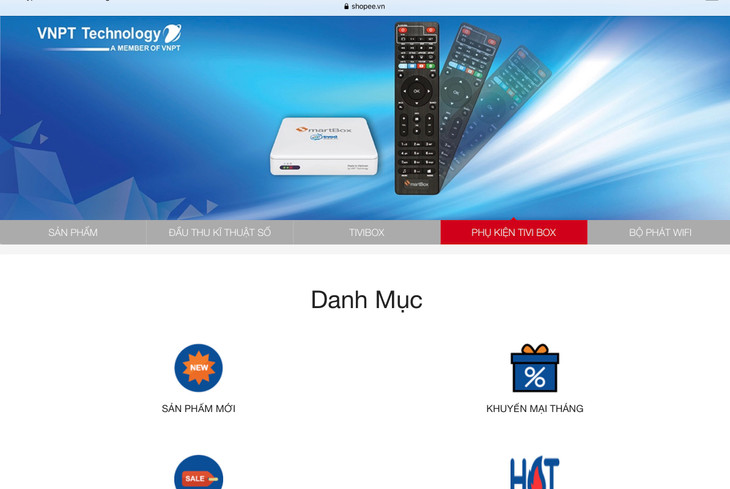
Task: Tap the shopee.vn address bar
Action: pyautogui.click(x=365, y=6)
